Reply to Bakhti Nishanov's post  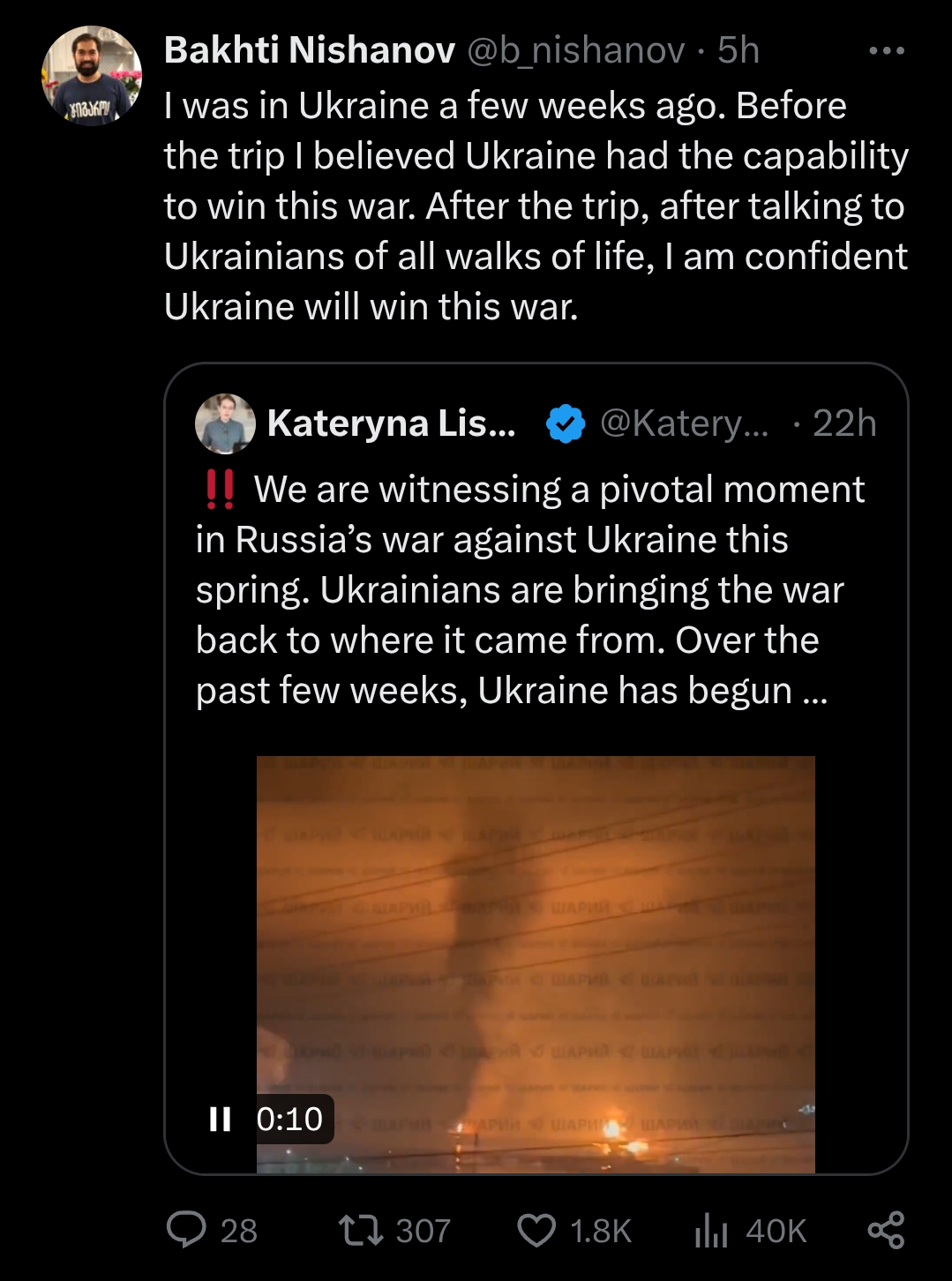point(187,1230)
